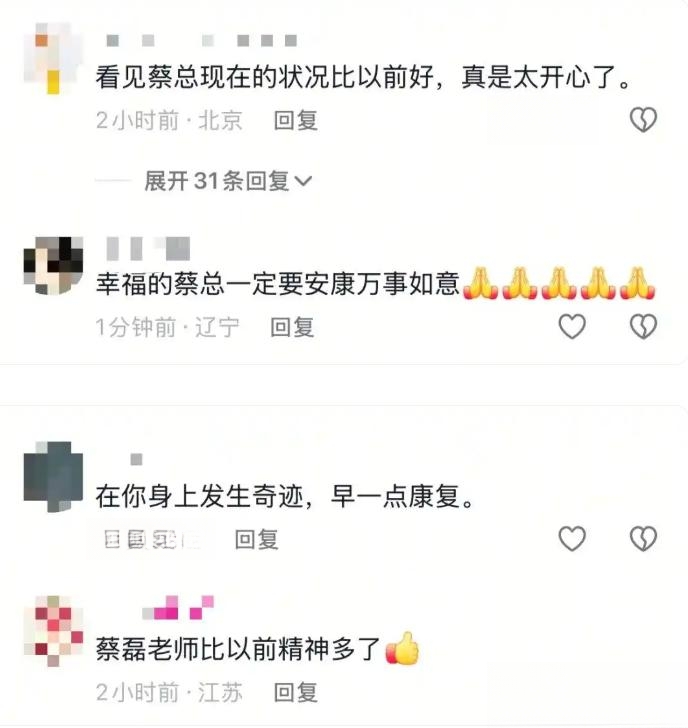Dislike the comment about 蔡总现在的状况

coord(642,121)
